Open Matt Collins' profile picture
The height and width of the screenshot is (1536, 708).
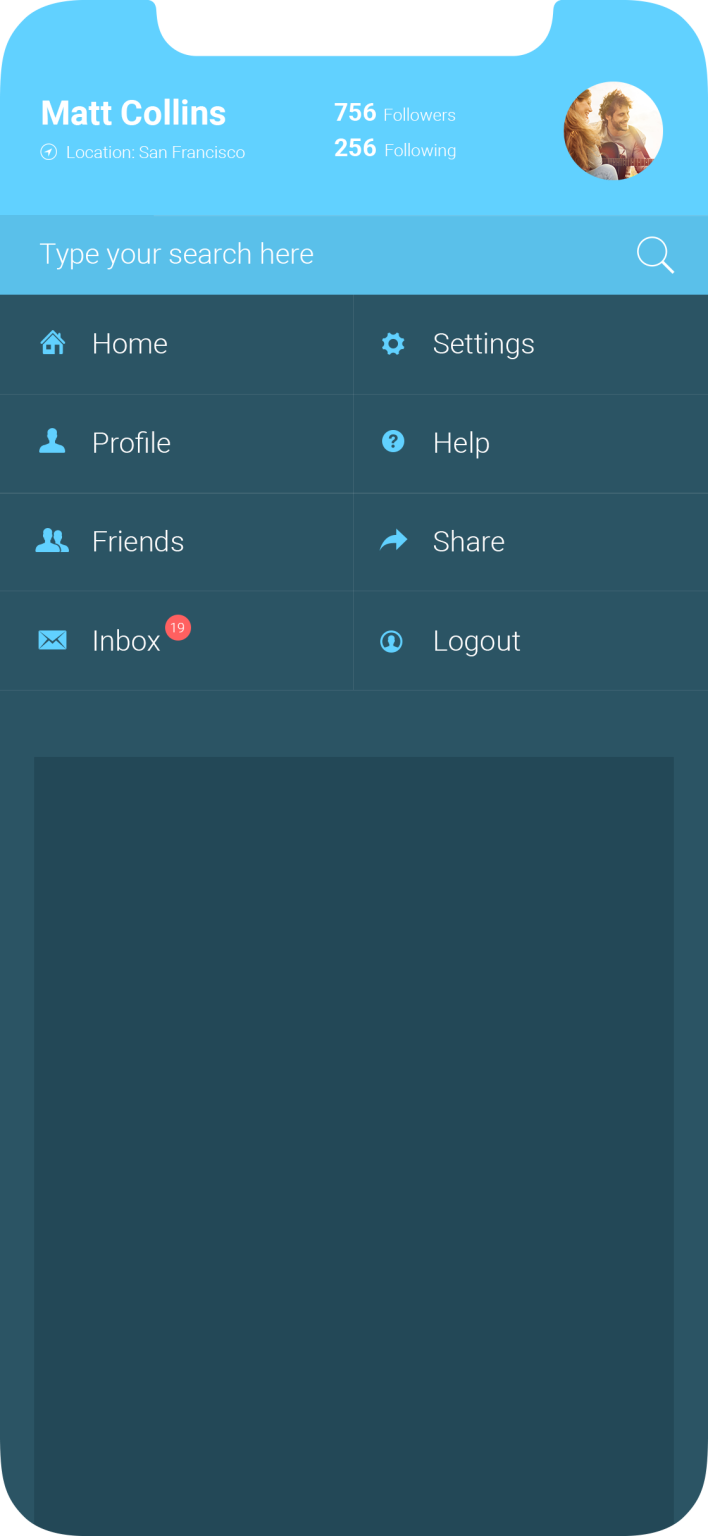(613, 131)
